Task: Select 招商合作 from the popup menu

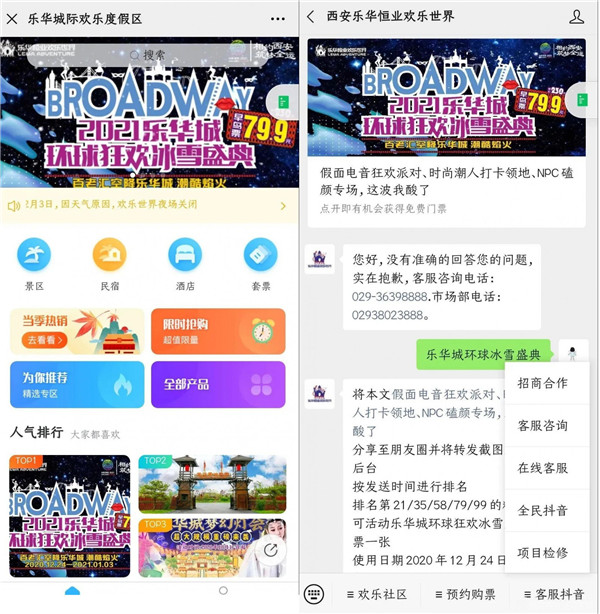Action: (543, 383)
